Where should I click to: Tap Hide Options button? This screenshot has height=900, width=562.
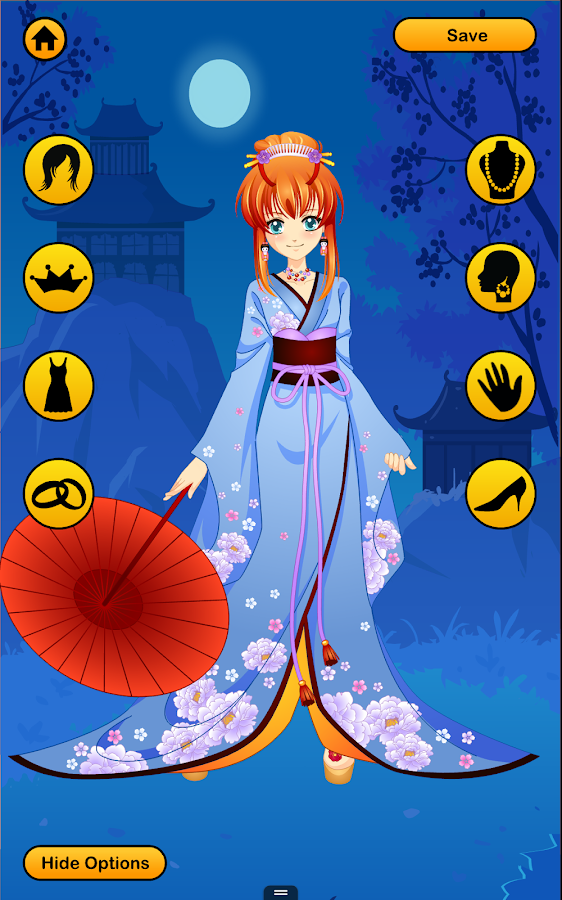(95, 863)
